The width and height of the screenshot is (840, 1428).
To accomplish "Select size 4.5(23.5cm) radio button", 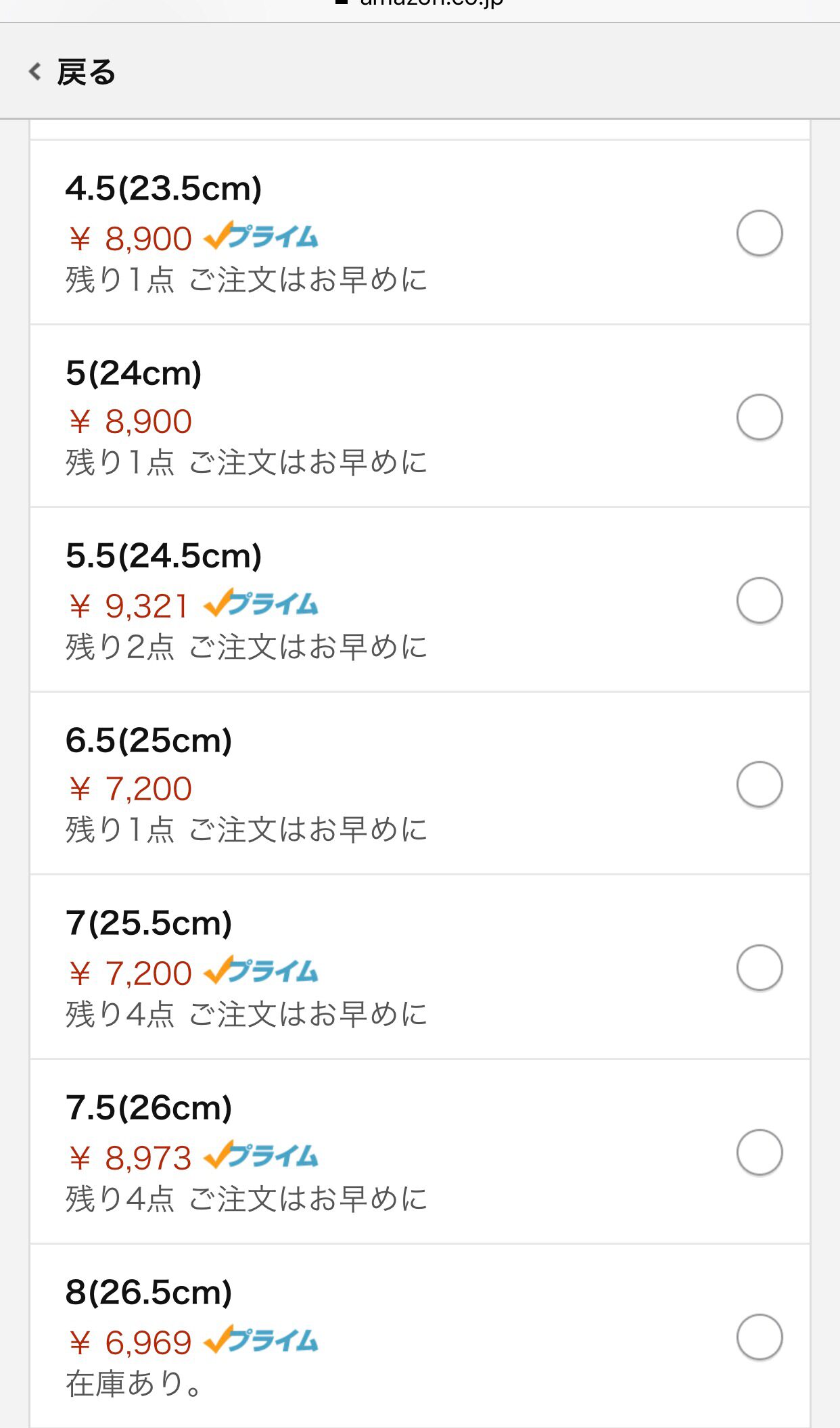I will point(760,233).
